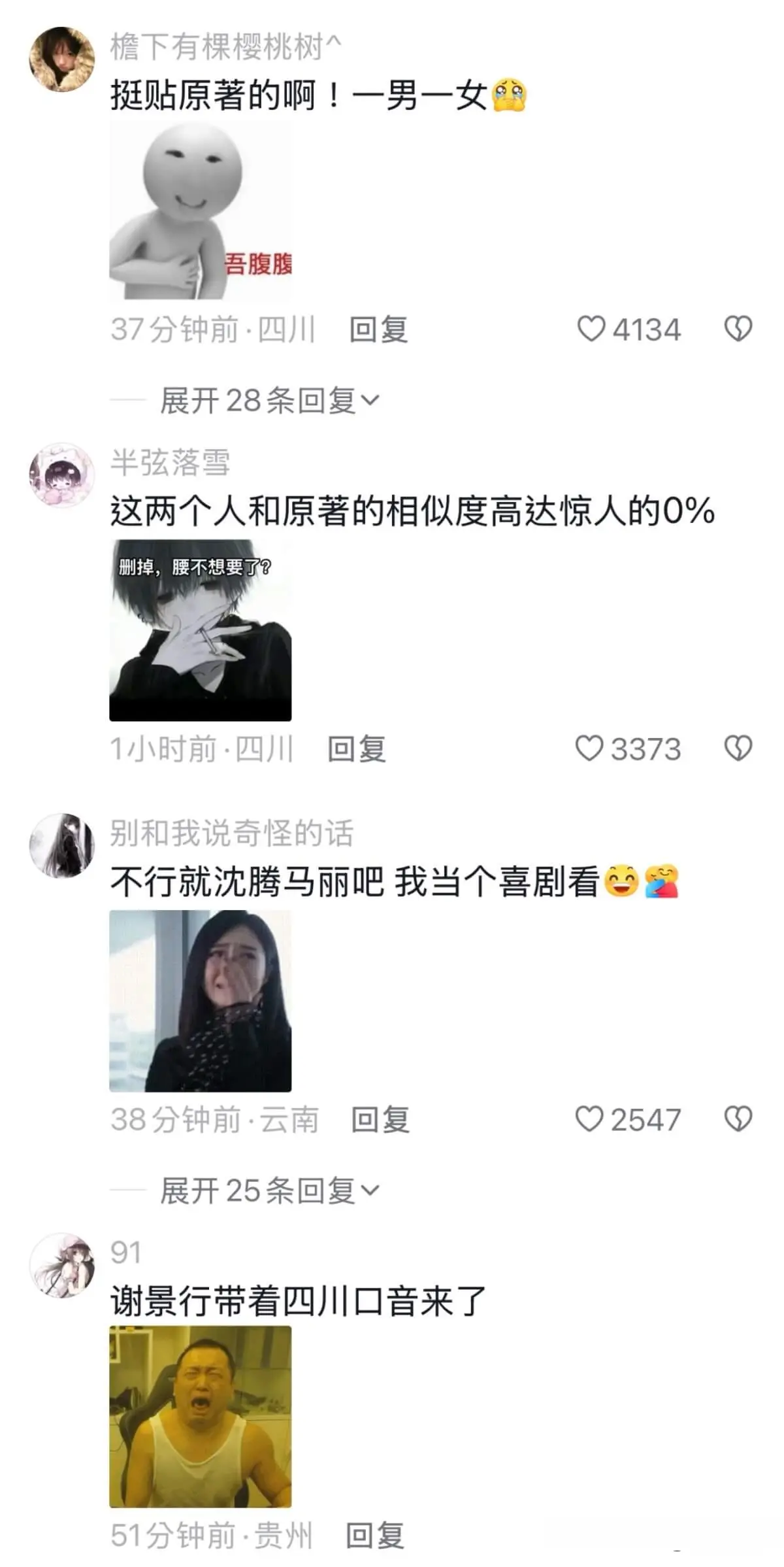Expand the 28 replies

(269, 400)
